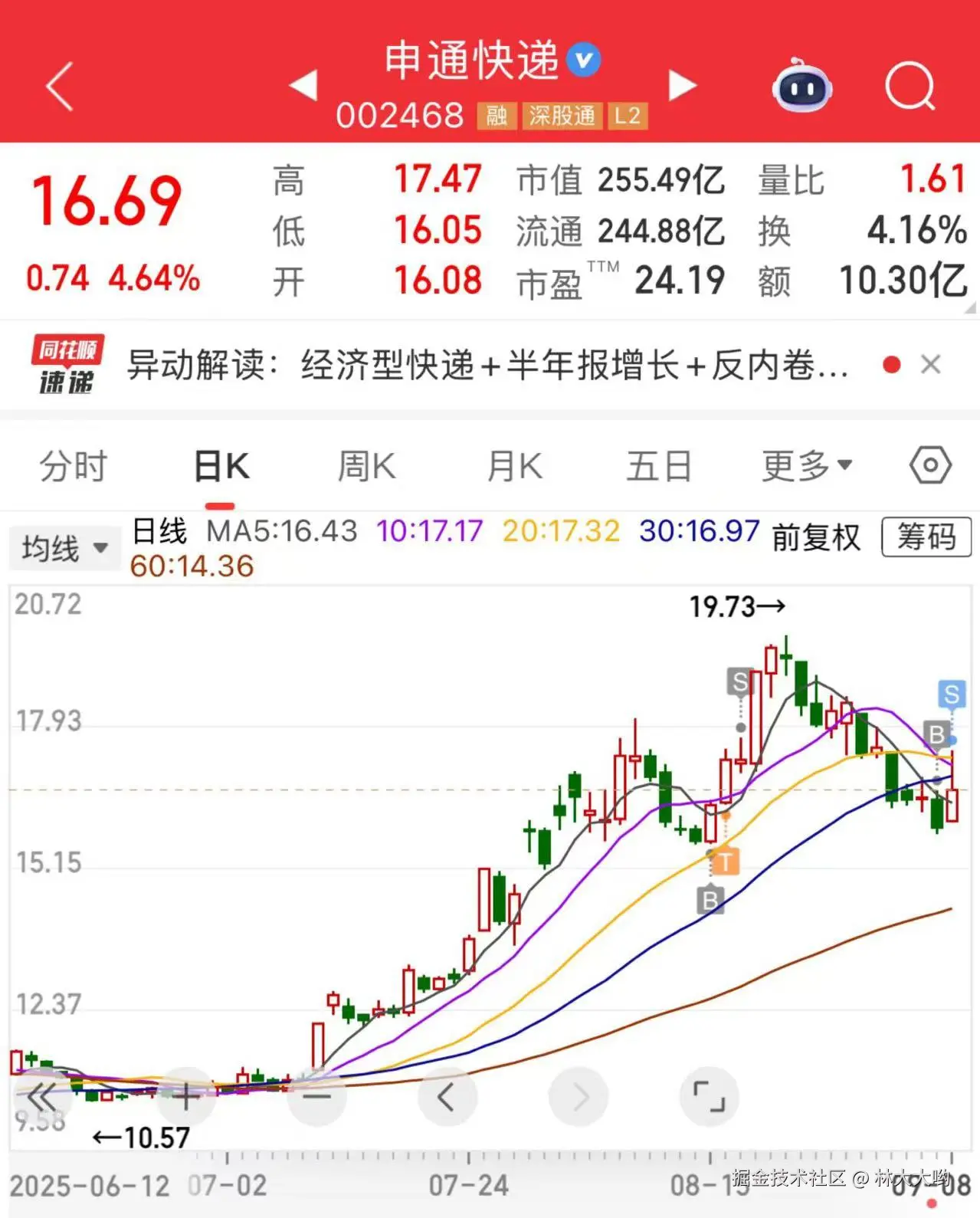Jump to chart start with double-left chevron
Screen dimensions: 980x1218
42,1096
